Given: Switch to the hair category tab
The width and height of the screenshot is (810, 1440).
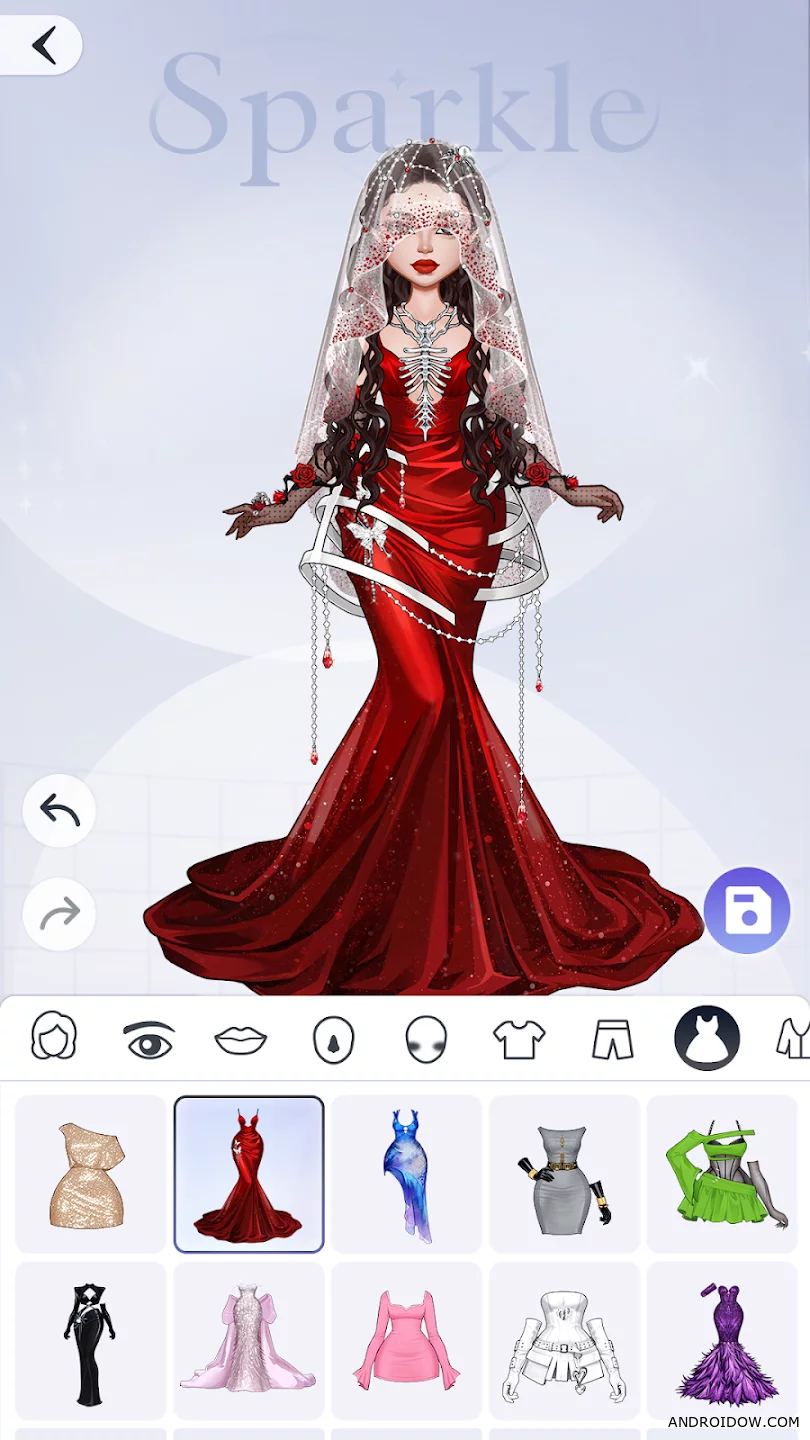Looking at the screenshot, I should coord(54,1038).
